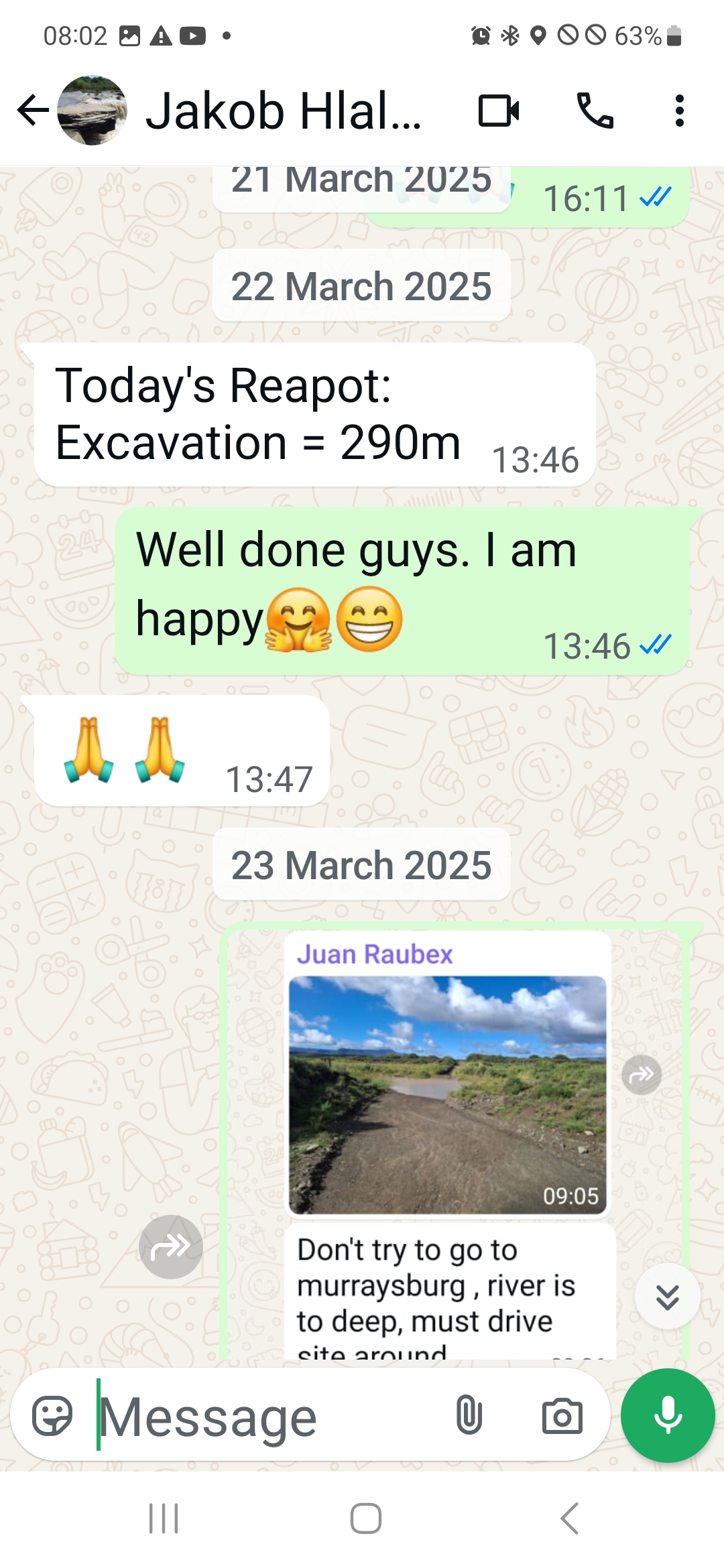
Task: Record a voice message
Action: pos(668,1416)
